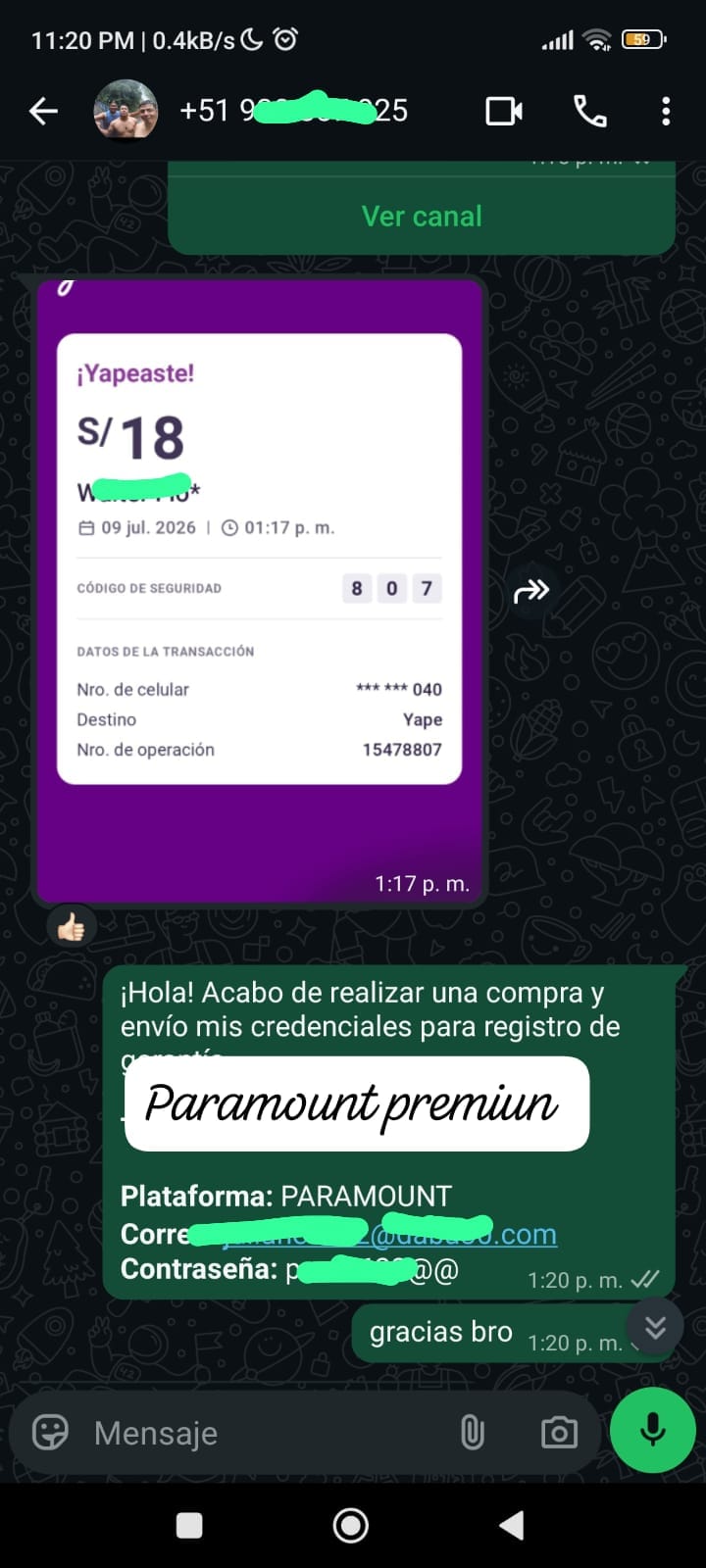Jump to the latest messages
The width and height of the screenshot is (706, 1568).
[x=656, y=1327]
